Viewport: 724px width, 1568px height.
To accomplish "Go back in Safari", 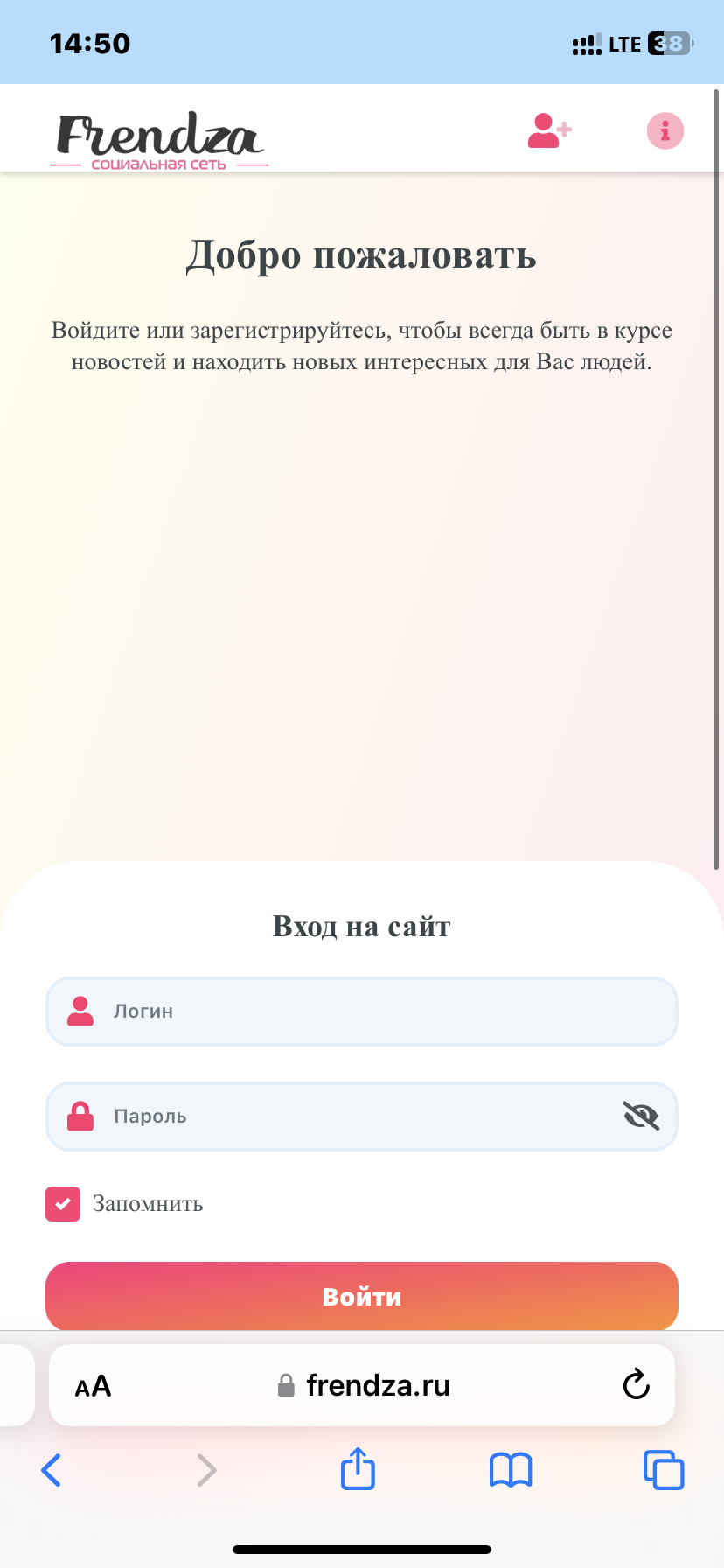I will pos(52,1470).
